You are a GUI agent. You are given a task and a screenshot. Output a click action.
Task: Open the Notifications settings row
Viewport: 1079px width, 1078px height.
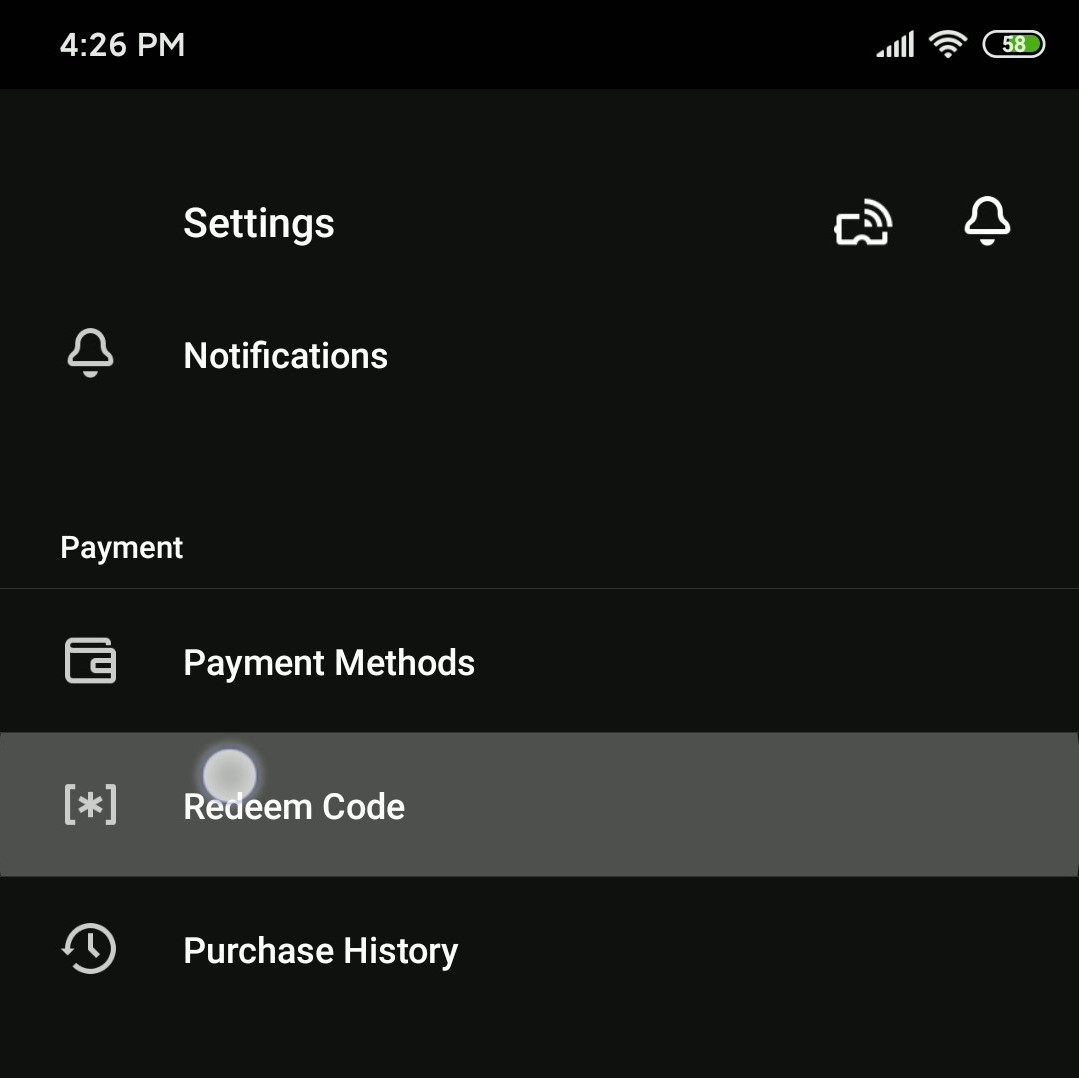[x=286, y=356]
